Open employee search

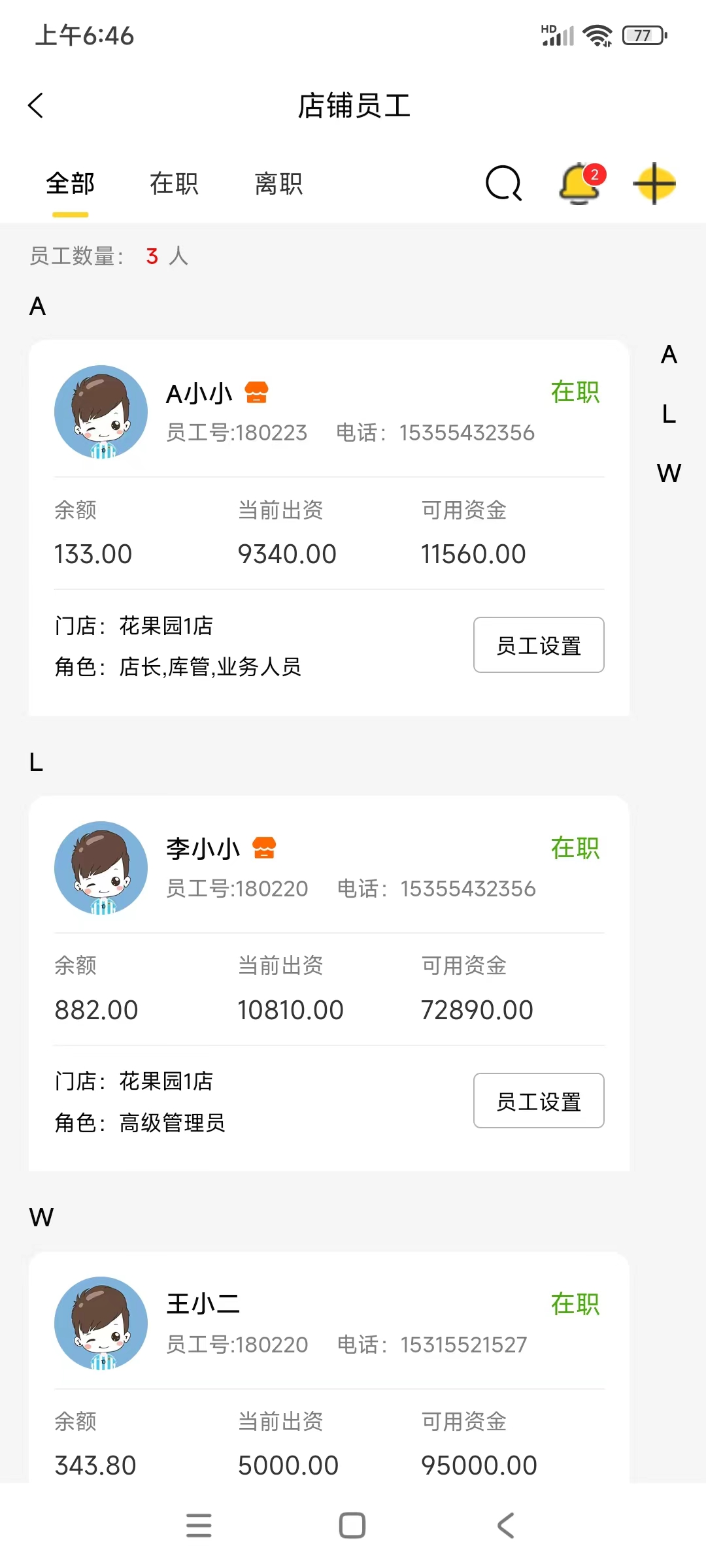tap(503, 184)
